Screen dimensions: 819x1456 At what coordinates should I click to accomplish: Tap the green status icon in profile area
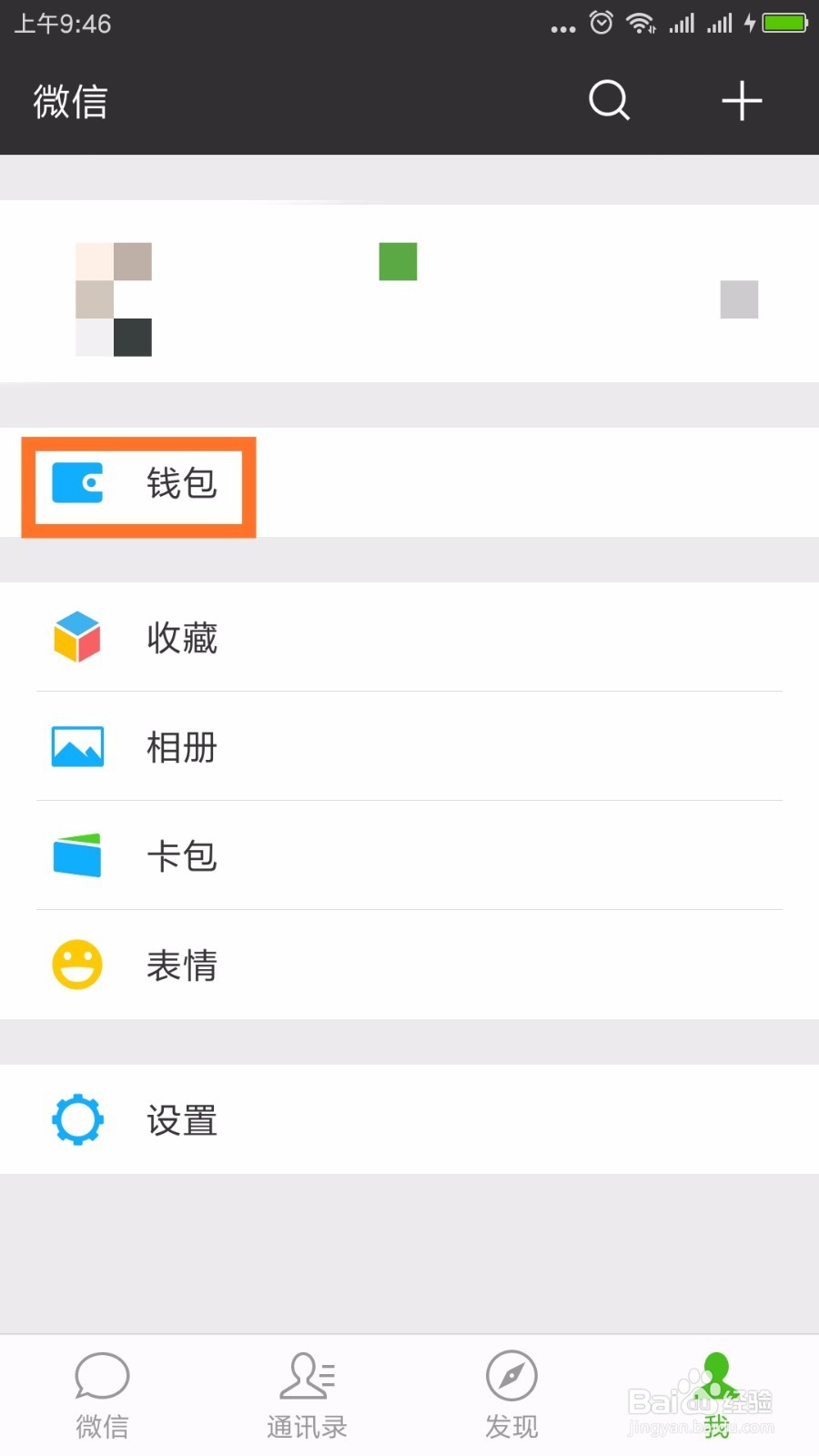[397, 262]
